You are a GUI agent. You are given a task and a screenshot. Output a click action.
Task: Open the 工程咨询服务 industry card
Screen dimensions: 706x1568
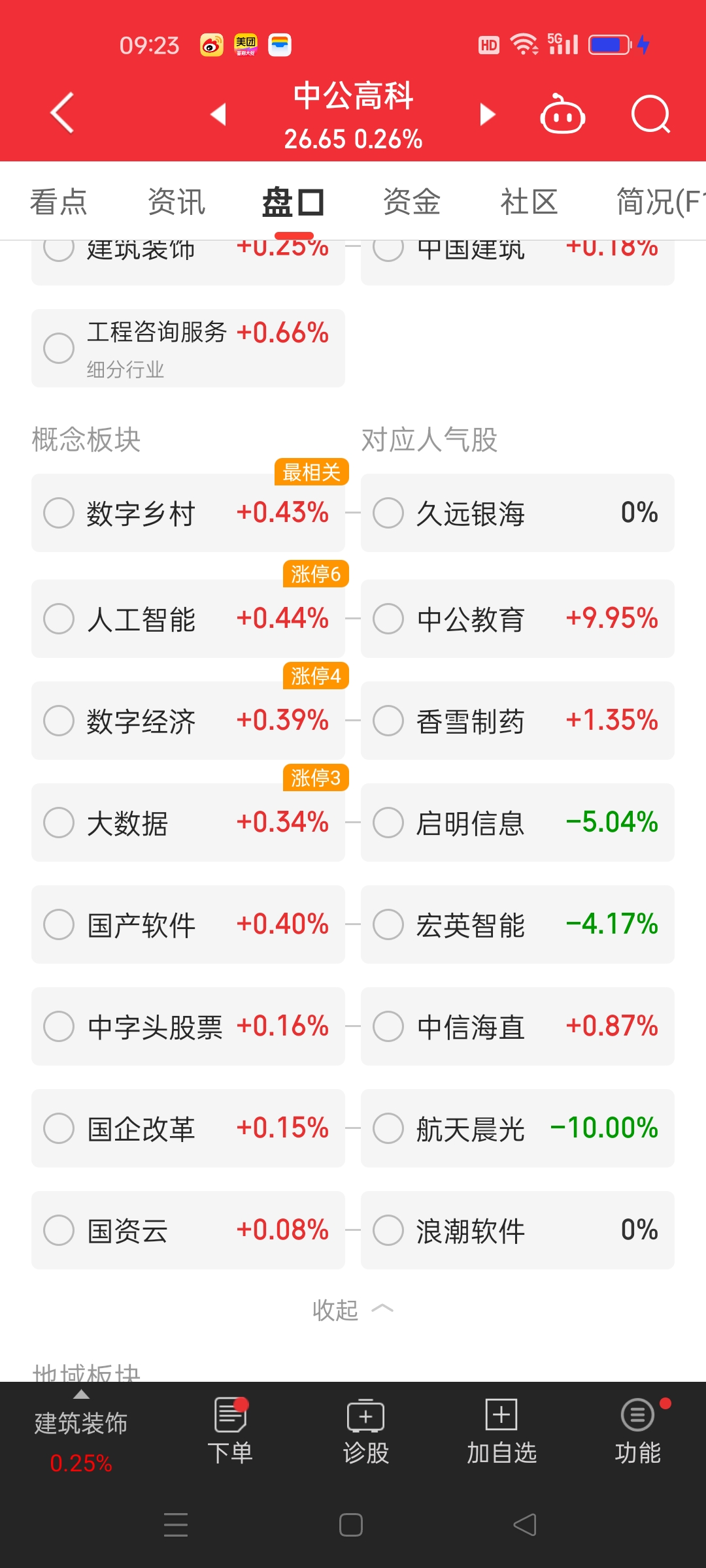(188, 348)
